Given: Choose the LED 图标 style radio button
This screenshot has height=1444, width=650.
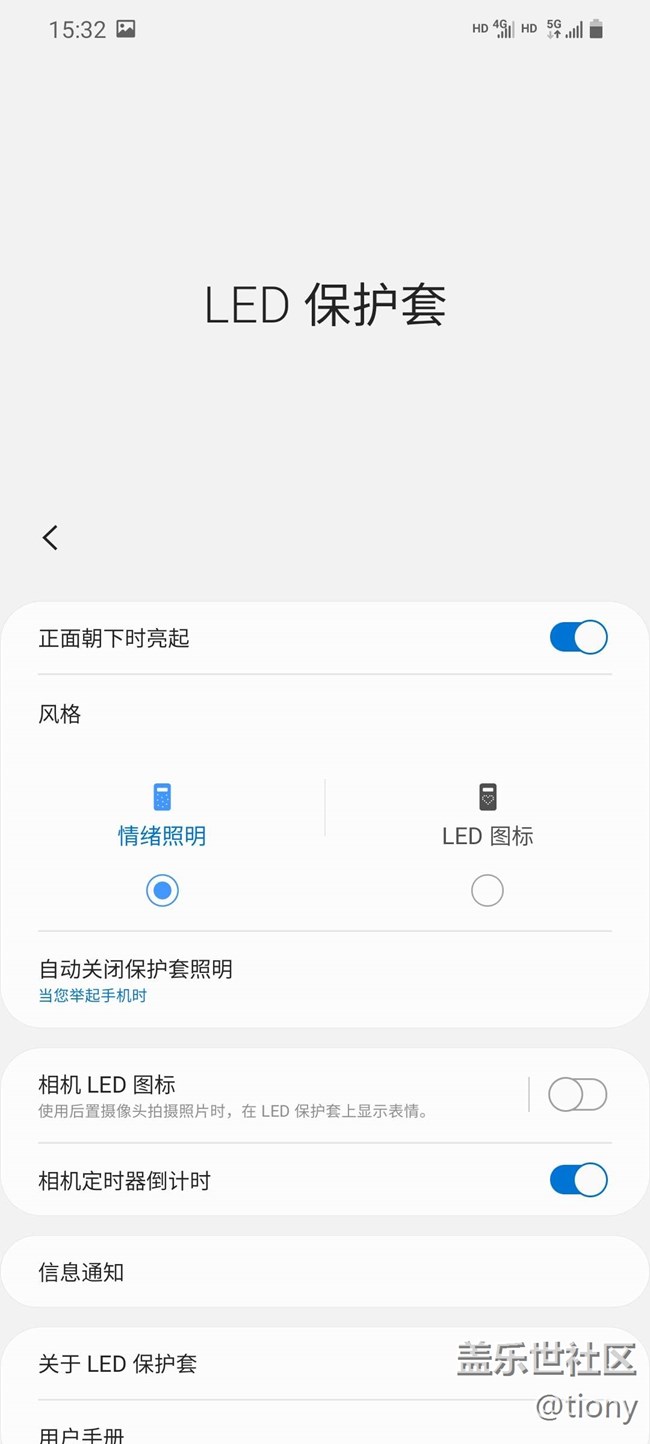Looking at the screenshot, I should coord(487,890).
